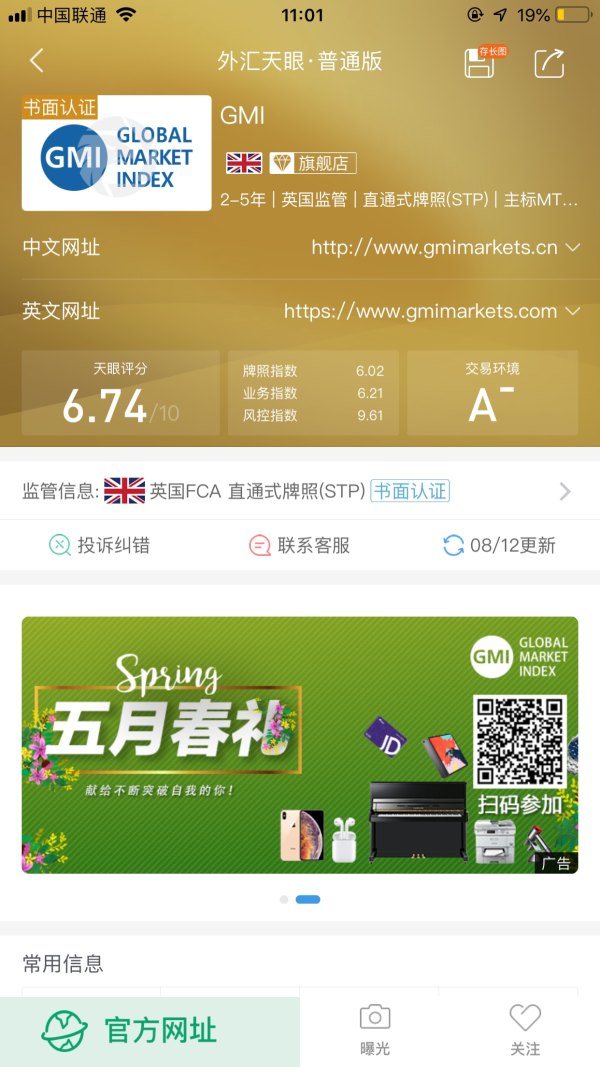Expand the 中文网址 dropdown
The width and height of the screenshot is (600, 1067).
click(572, 247)
